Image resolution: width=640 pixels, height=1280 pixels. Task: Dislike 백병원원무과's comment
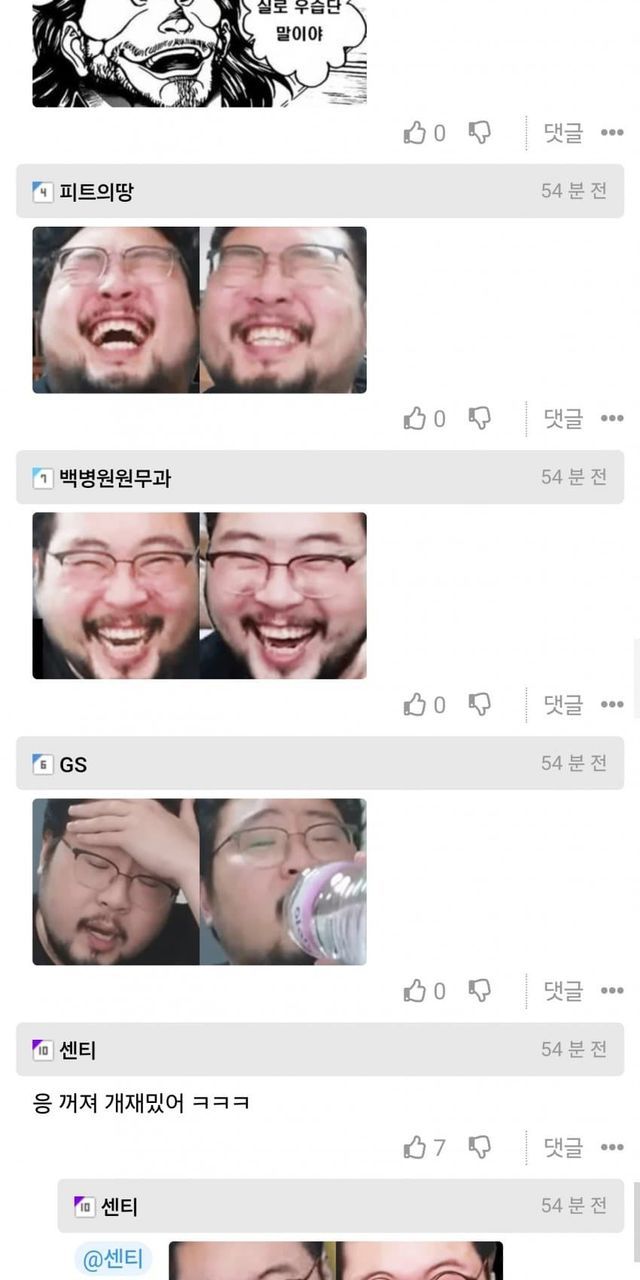(480, 705)
